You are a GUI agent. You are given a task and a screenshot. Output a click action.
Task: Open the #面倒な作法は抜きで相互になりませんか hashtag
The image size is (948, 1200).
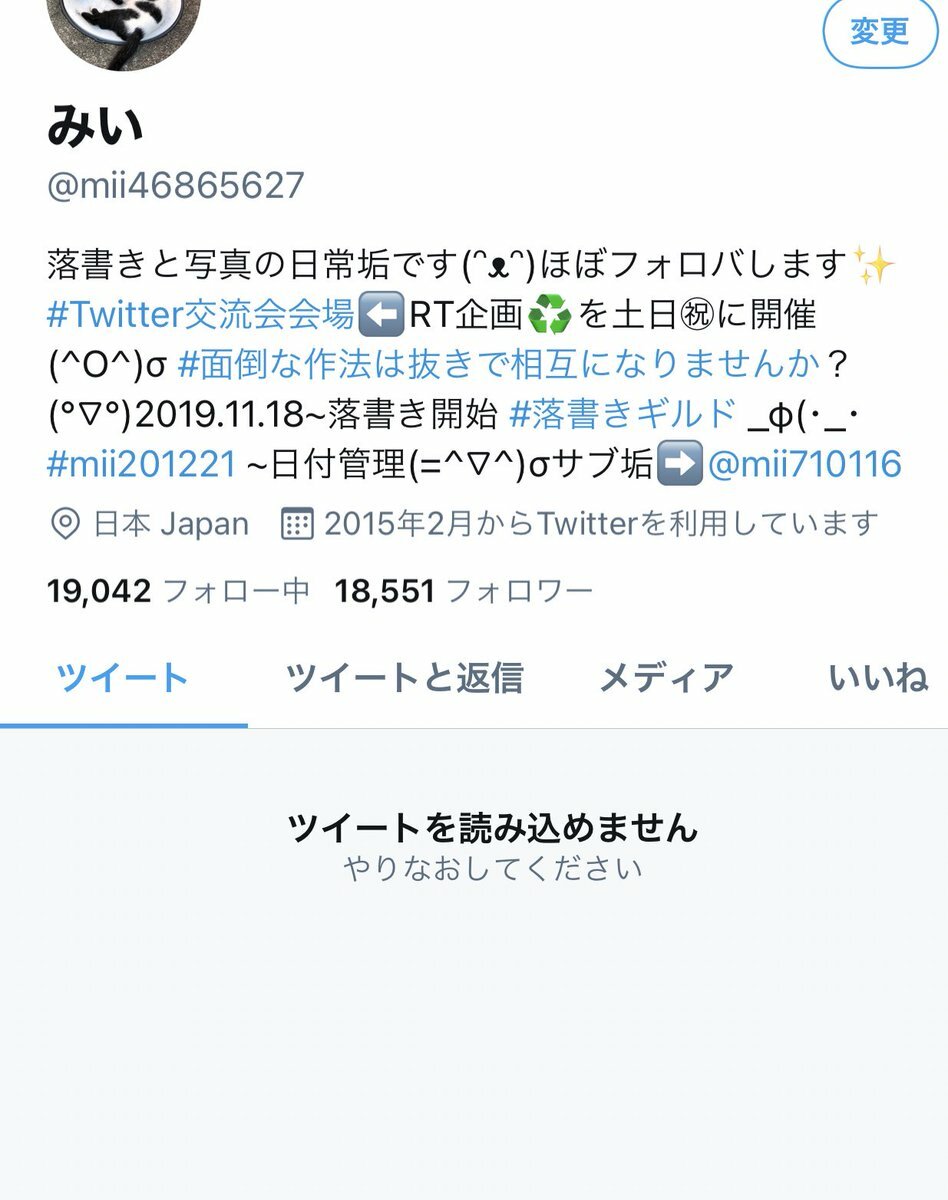[x=499, y=365]
